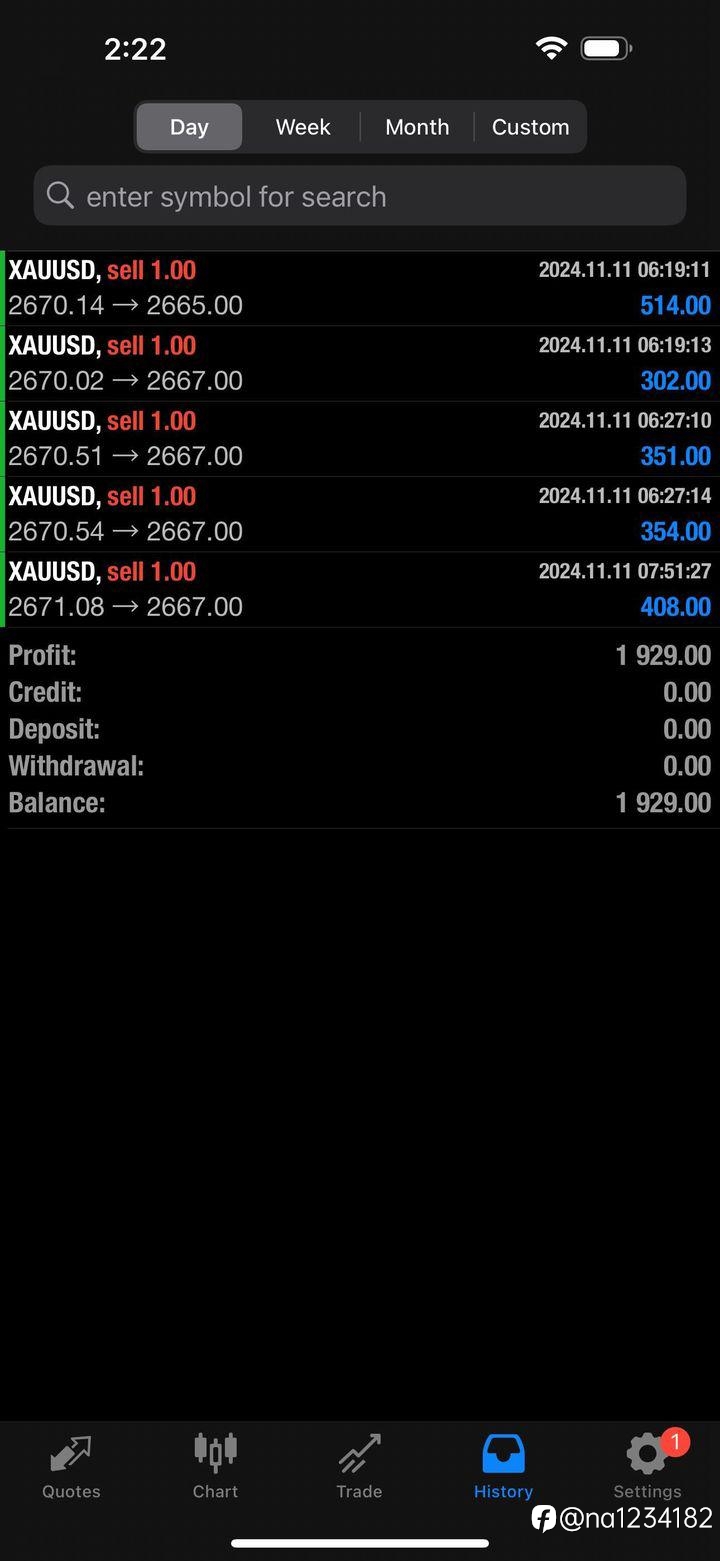Image resolution: width=720 pixels, height=1561 pixels.
Task: Switch to the Month period
Action: 417,127
